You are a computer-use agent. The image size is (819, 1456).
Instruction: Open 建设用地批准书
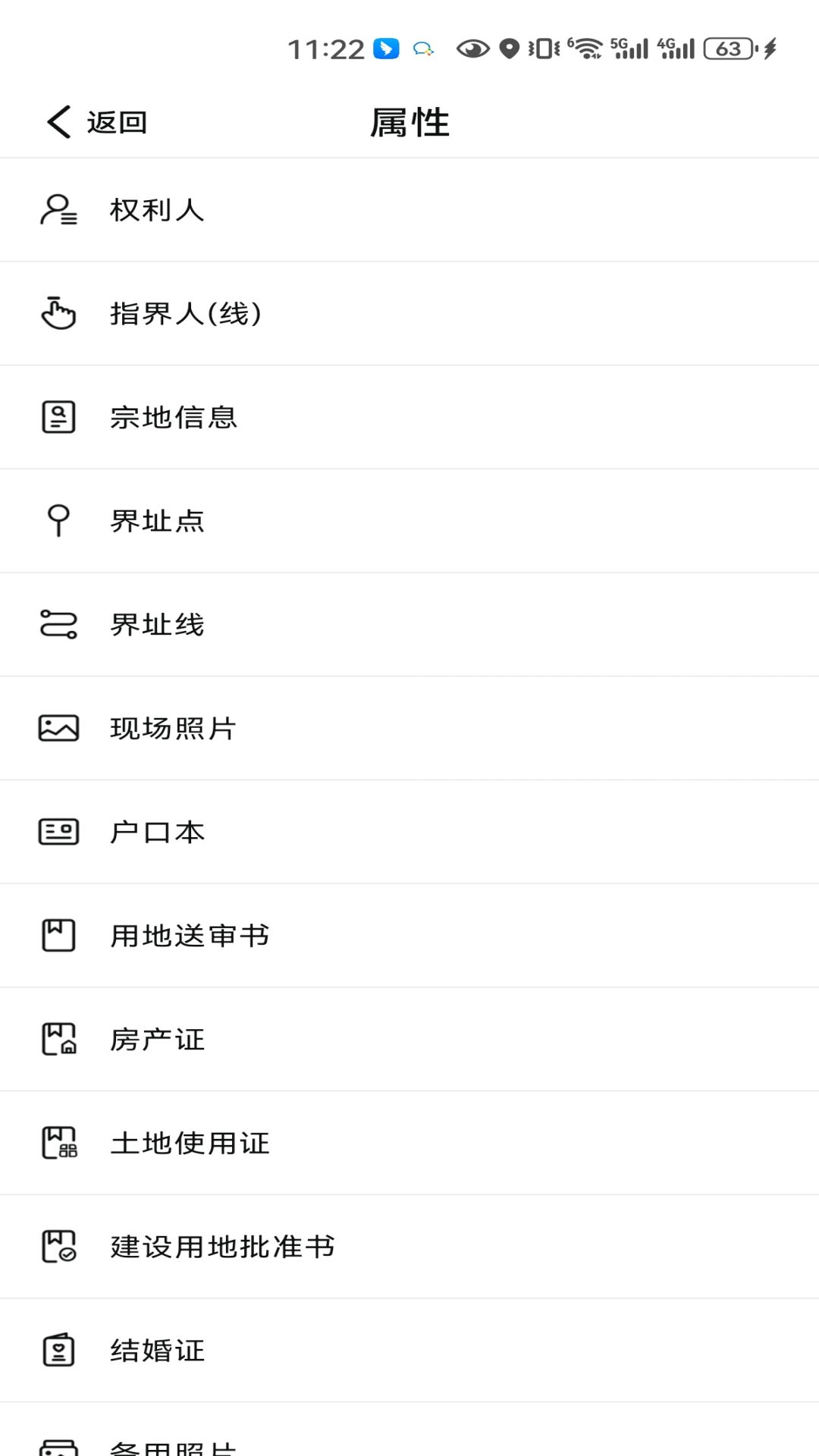pyautogui.click(x=222, y=1247)
